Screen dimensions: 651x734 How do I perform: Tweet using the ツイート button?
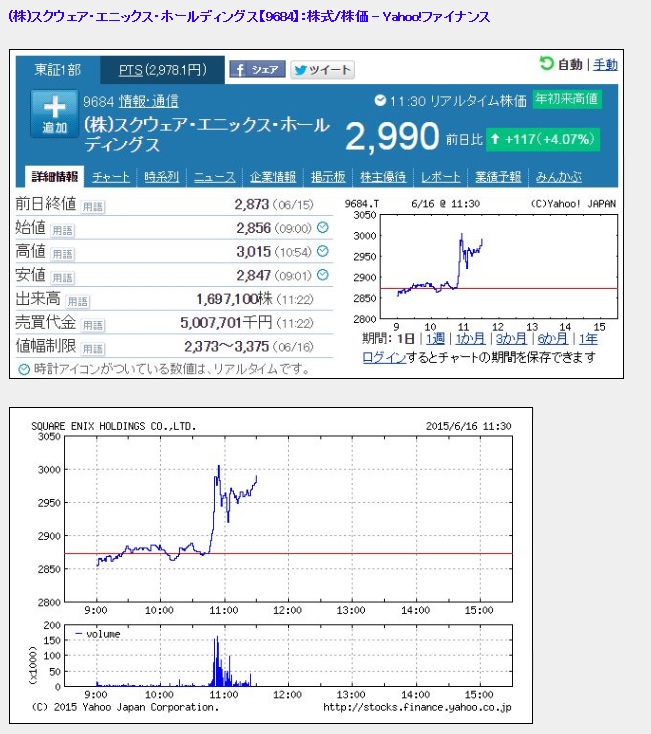pyautogui.click(x=322, y=70)
